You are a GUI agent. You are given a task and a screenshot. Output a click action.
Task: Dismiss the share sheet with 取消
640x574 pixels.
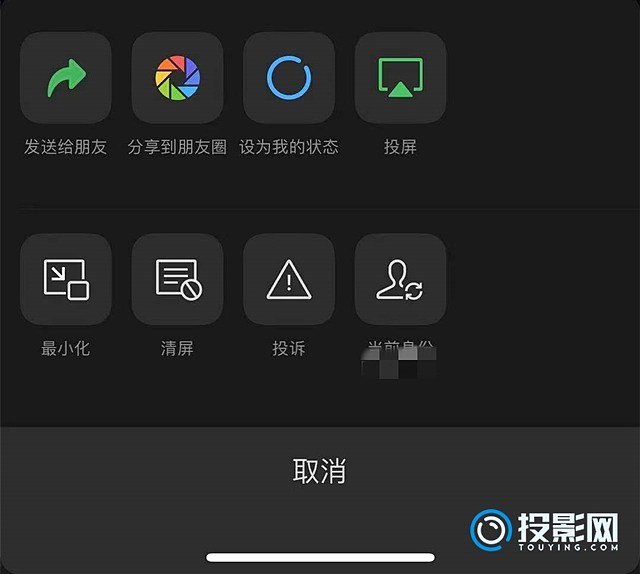click(319, 471)
